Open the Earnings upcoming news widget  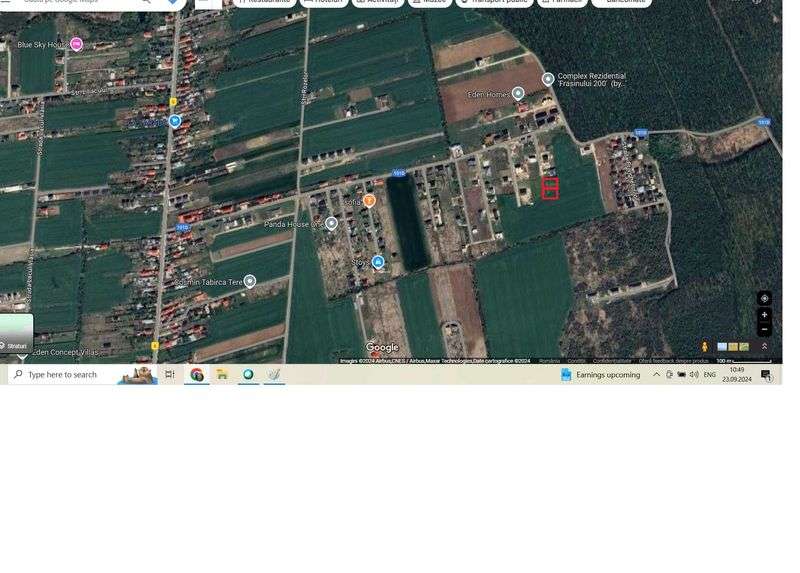pyautogui.click(x=600, y=374)
